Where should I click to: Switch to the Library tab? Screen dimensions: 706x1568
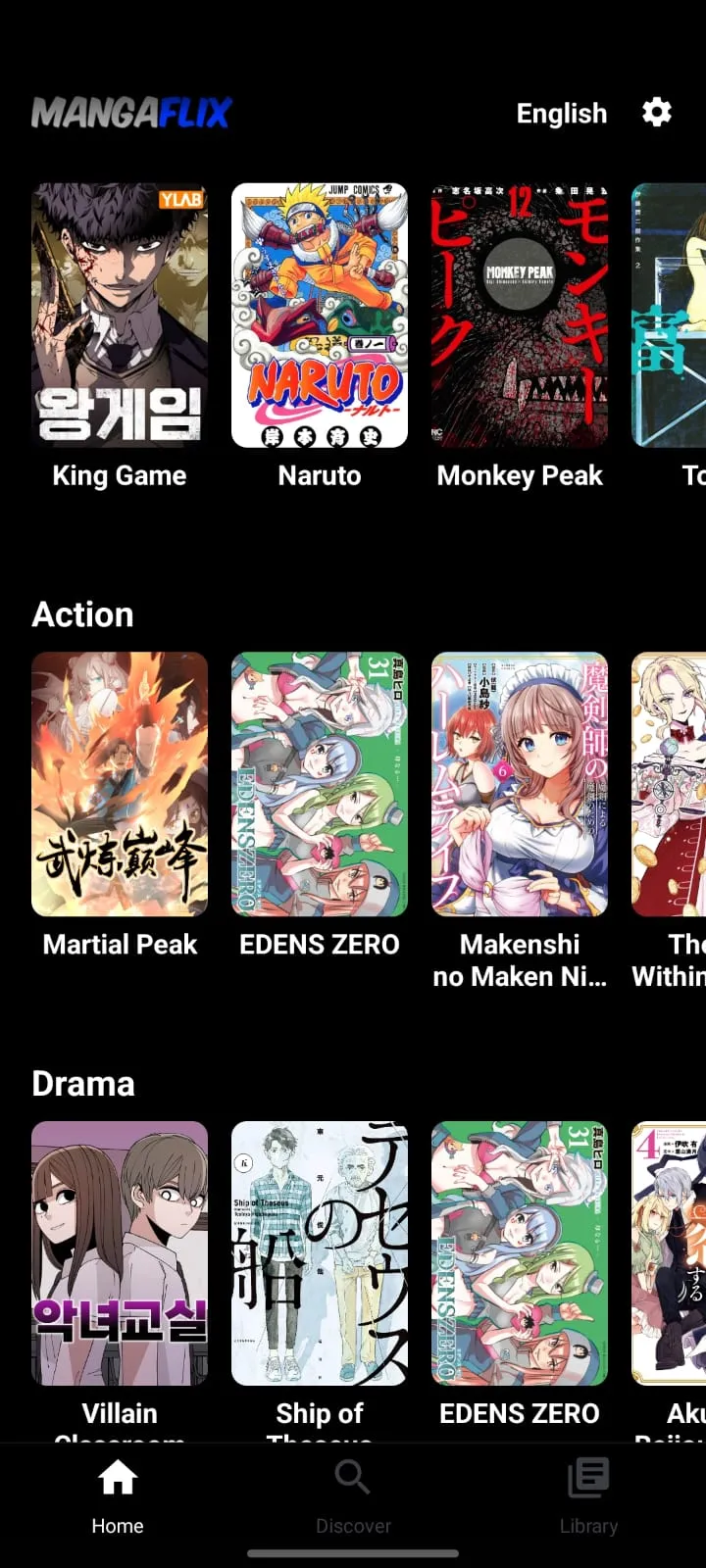588,1496
